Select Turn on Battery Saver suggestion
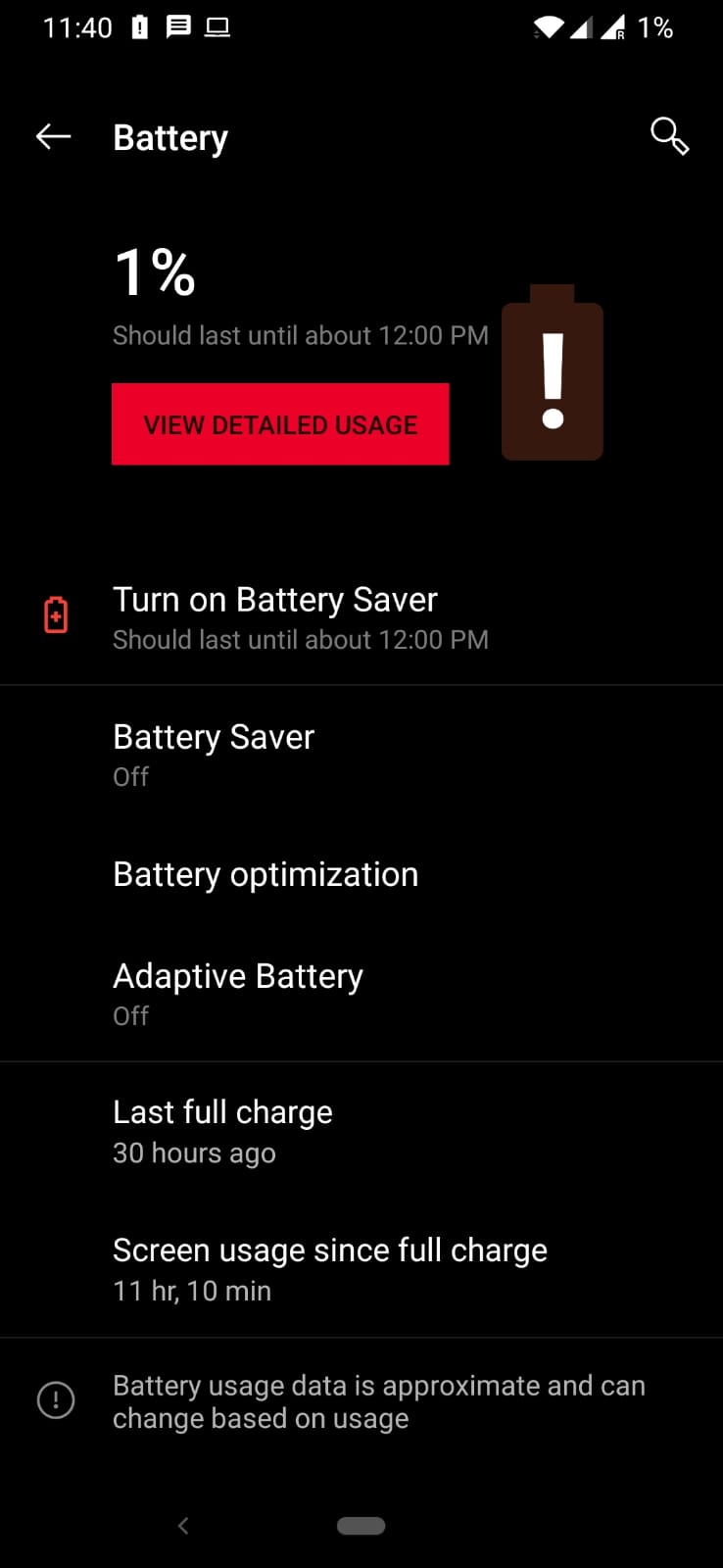The width and height of the screenshot is (723, 1568). pyautogui.click(x=361, y=617)
